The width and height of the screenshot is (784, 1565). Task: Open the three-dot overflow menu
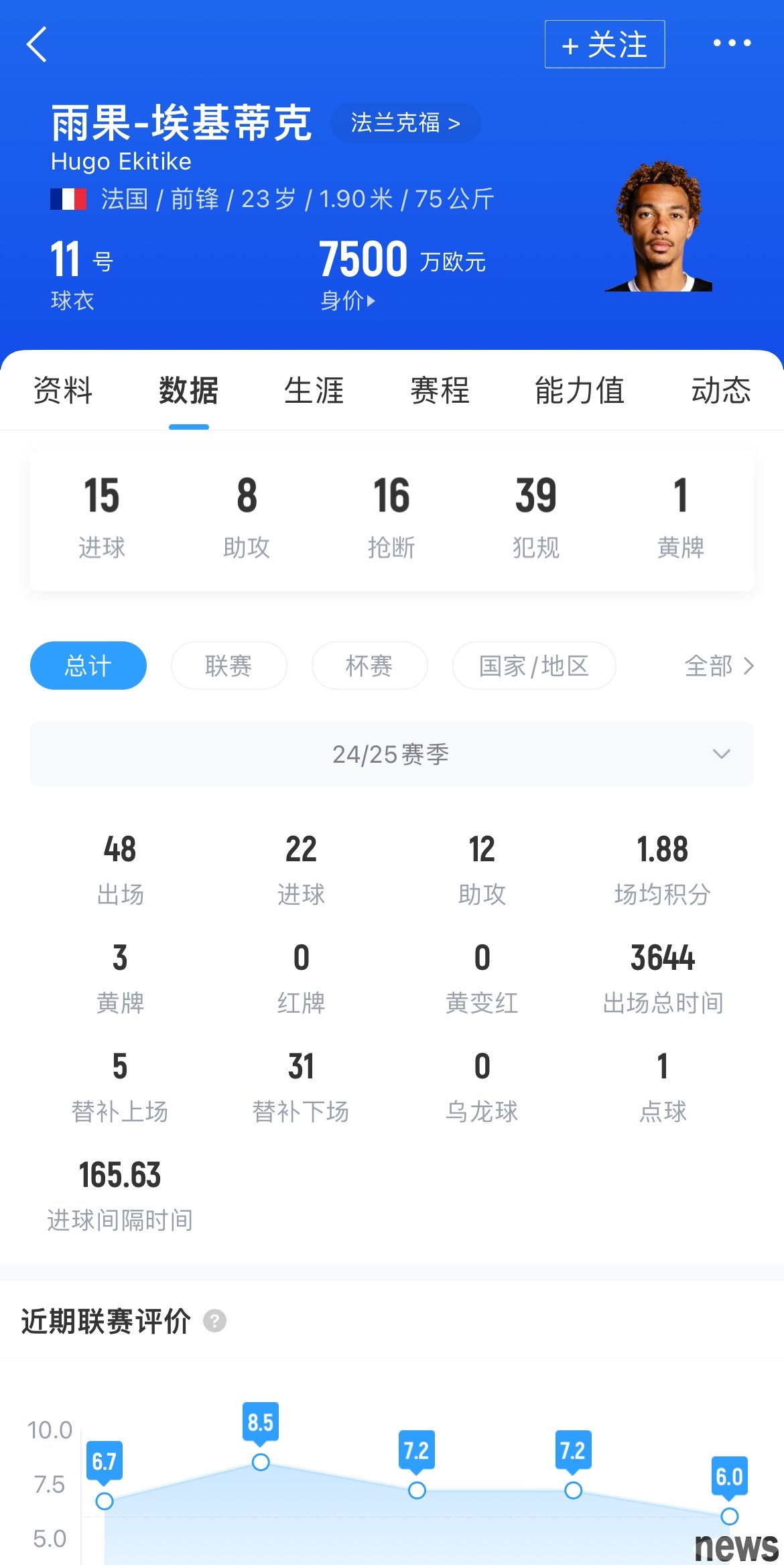pyautogui.click(x=731, y=44)
